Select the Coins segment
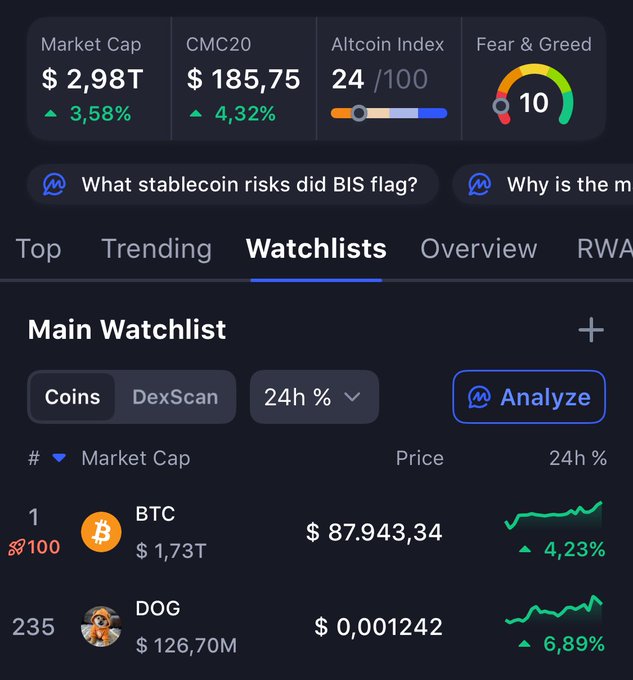Image resolution: width=633 pixels, height=680 pixels. pos(72,397)
